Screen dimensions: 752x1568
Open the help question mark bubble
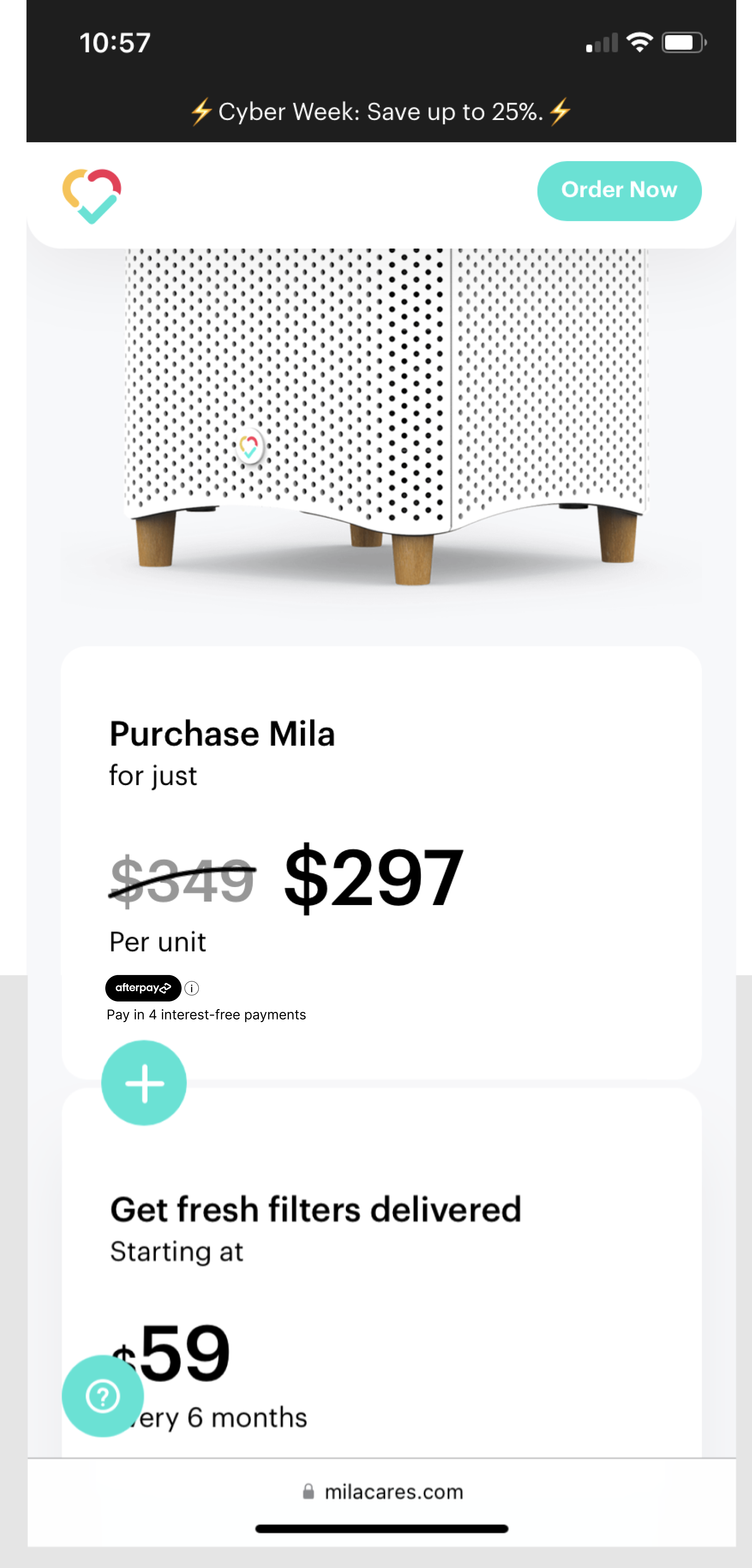[x=103, y=1396]
